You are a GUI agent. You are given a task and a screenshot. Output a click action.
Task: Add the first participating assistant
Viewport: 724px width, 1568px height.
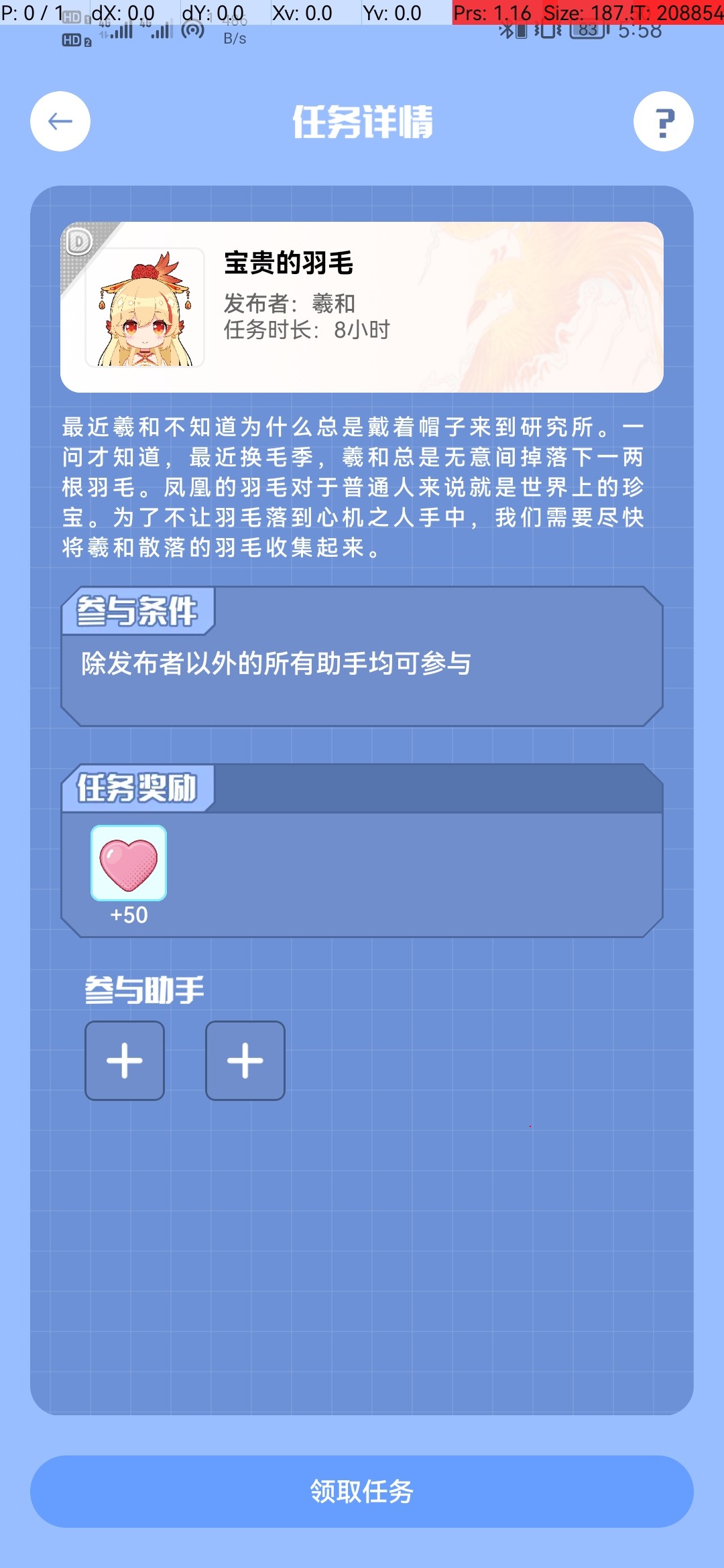click(125, 1060)
